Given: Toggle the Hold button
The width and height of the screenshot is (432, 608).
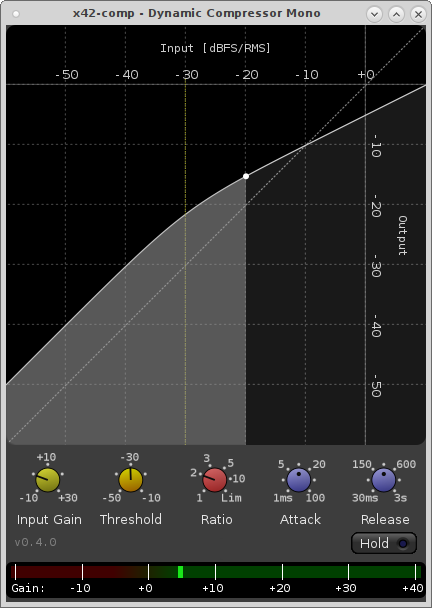Looking at the screenshot, I should pos(384,543).
